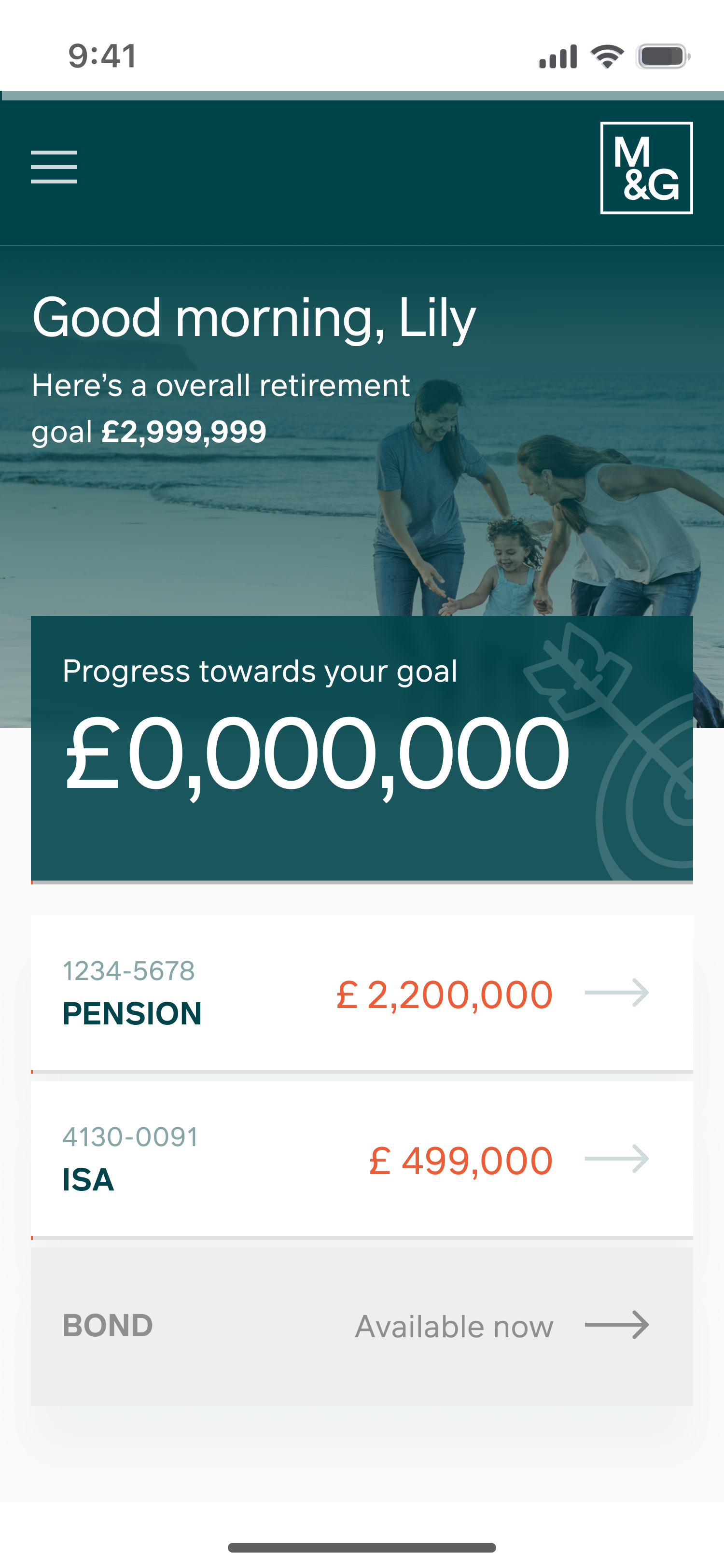Open the hamburger menu
Screen dimensions: 724x1568
(x=54, y=167)
